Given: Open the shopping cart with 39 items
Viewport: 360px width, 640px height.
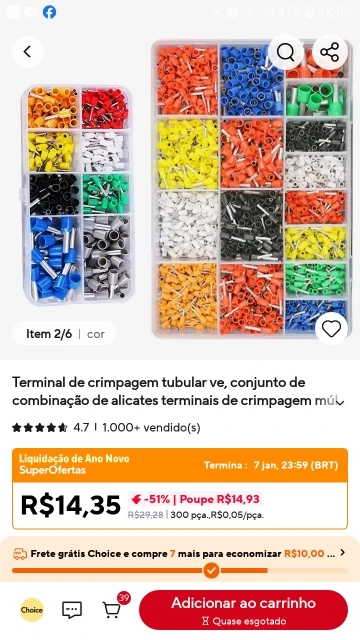Looking at the screenshot, I should (113, 608).
